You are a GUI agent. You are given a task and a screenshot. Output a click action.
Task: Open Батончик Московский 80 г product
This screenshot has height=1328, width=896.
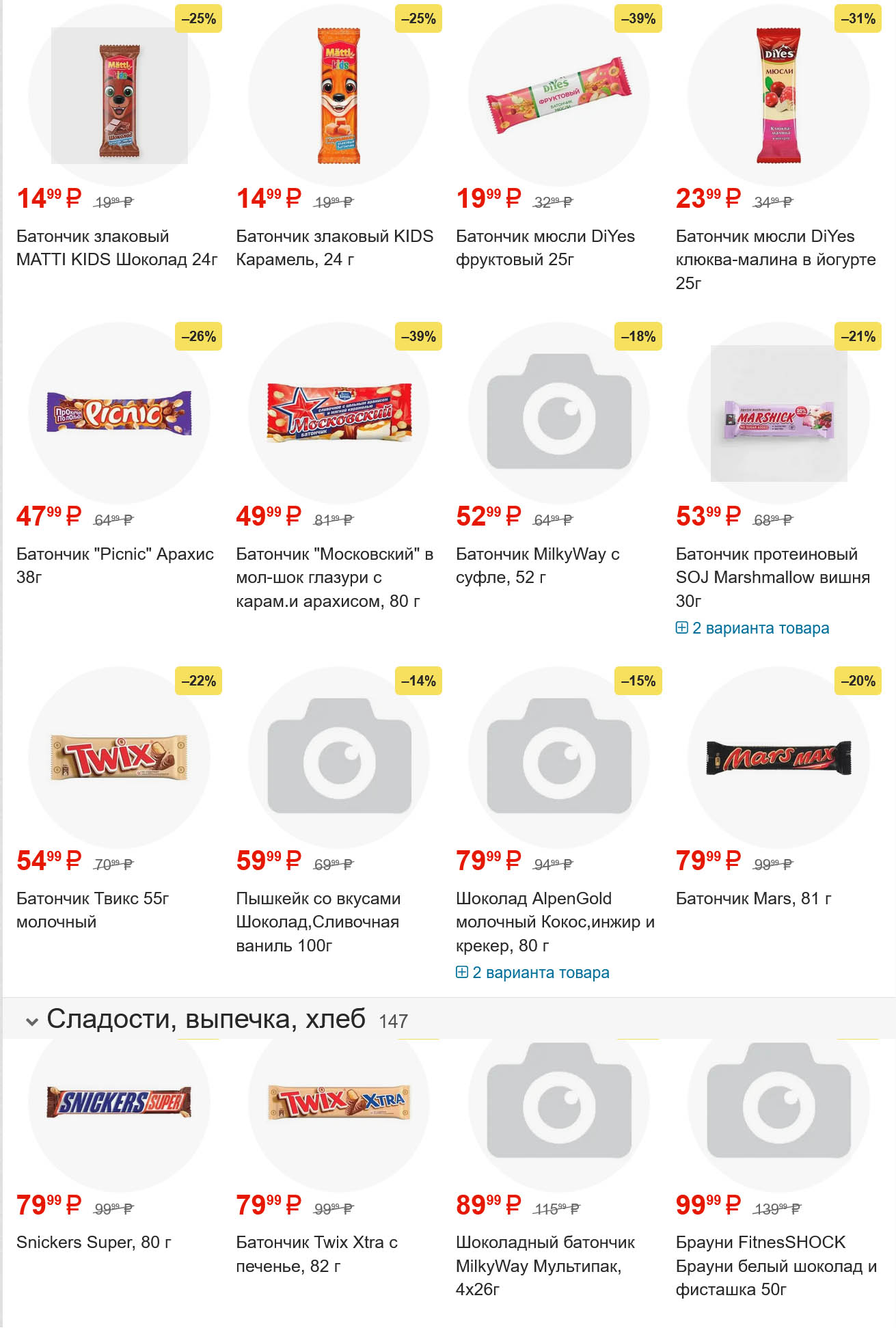point(334,577)
